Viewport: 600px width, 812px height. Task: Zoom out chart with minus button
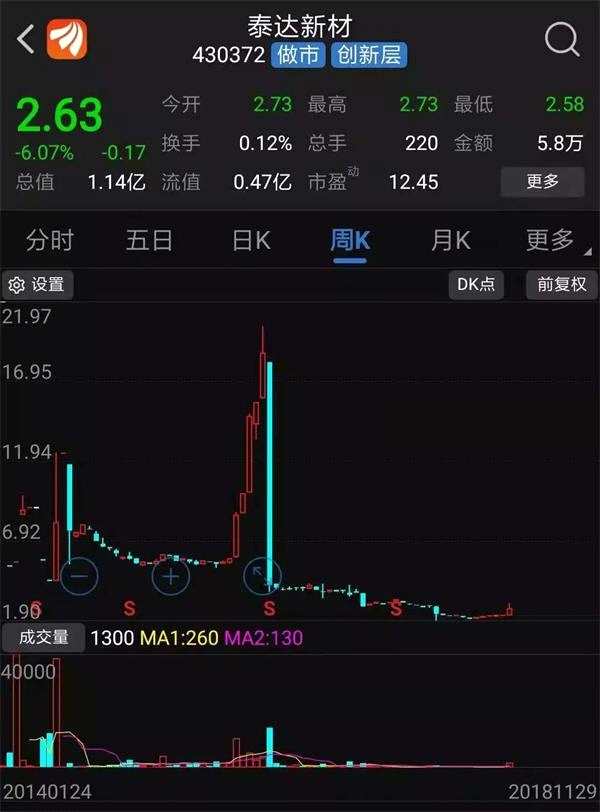pyautogui.click(x=79, y=576)
